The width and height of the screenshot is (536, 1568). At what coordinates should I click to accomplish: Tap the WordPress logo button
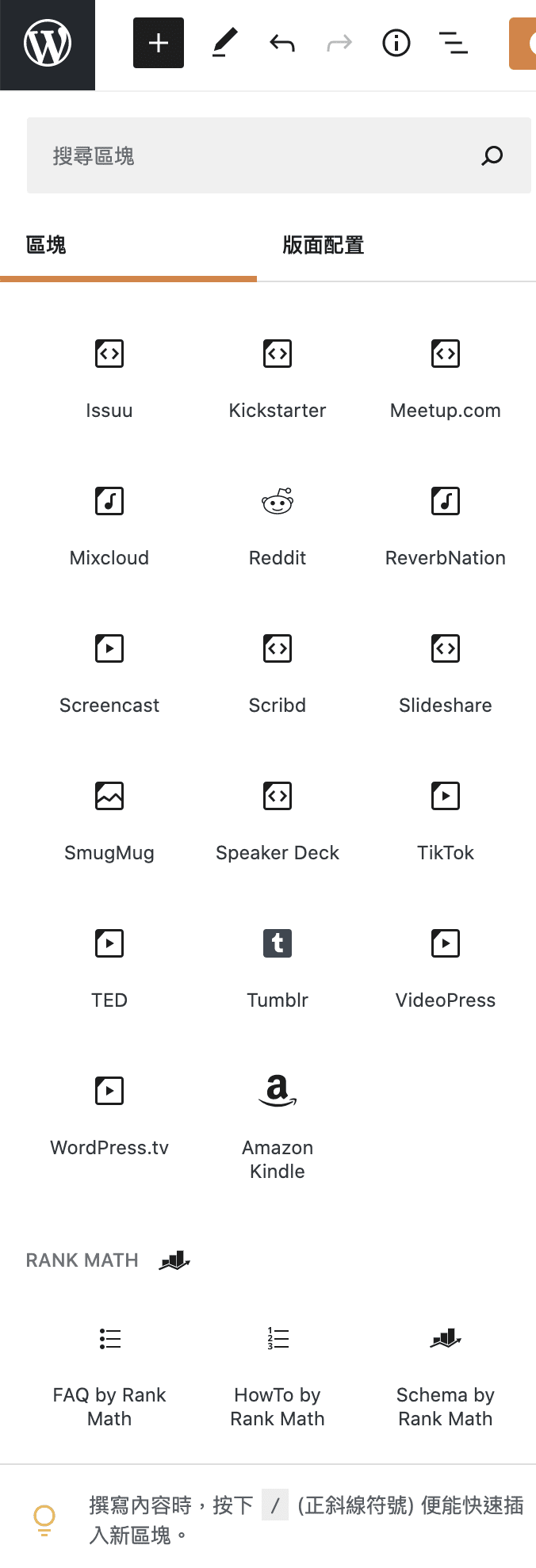48,44
